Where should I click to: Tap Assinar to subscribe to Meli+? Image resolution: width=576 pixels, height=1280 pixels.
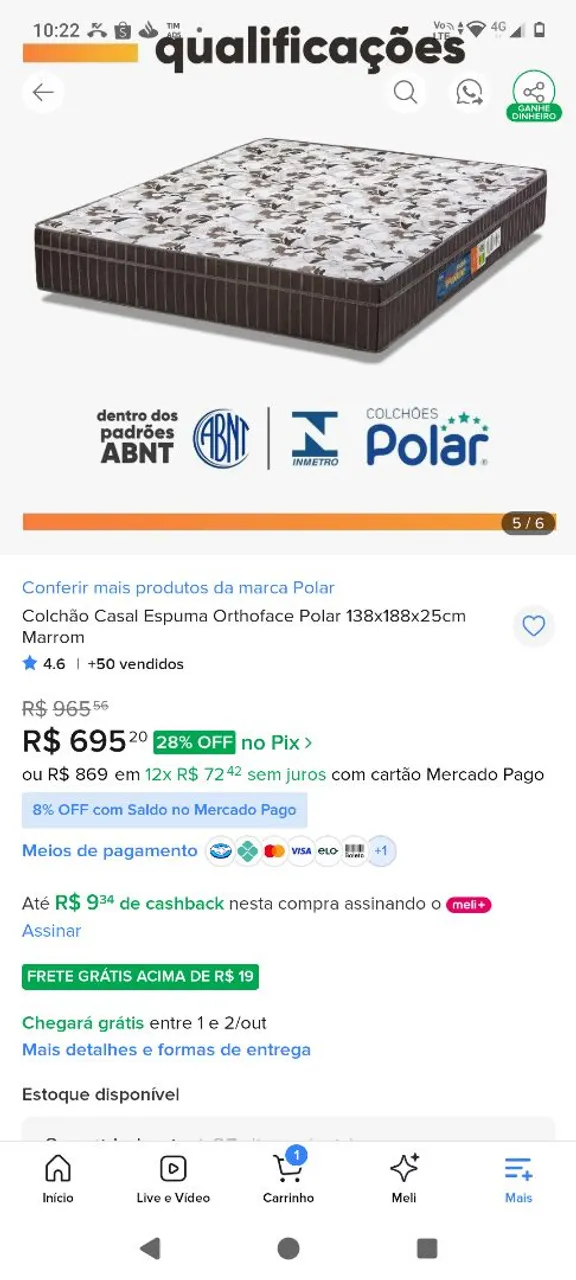[x=51, y=930]
